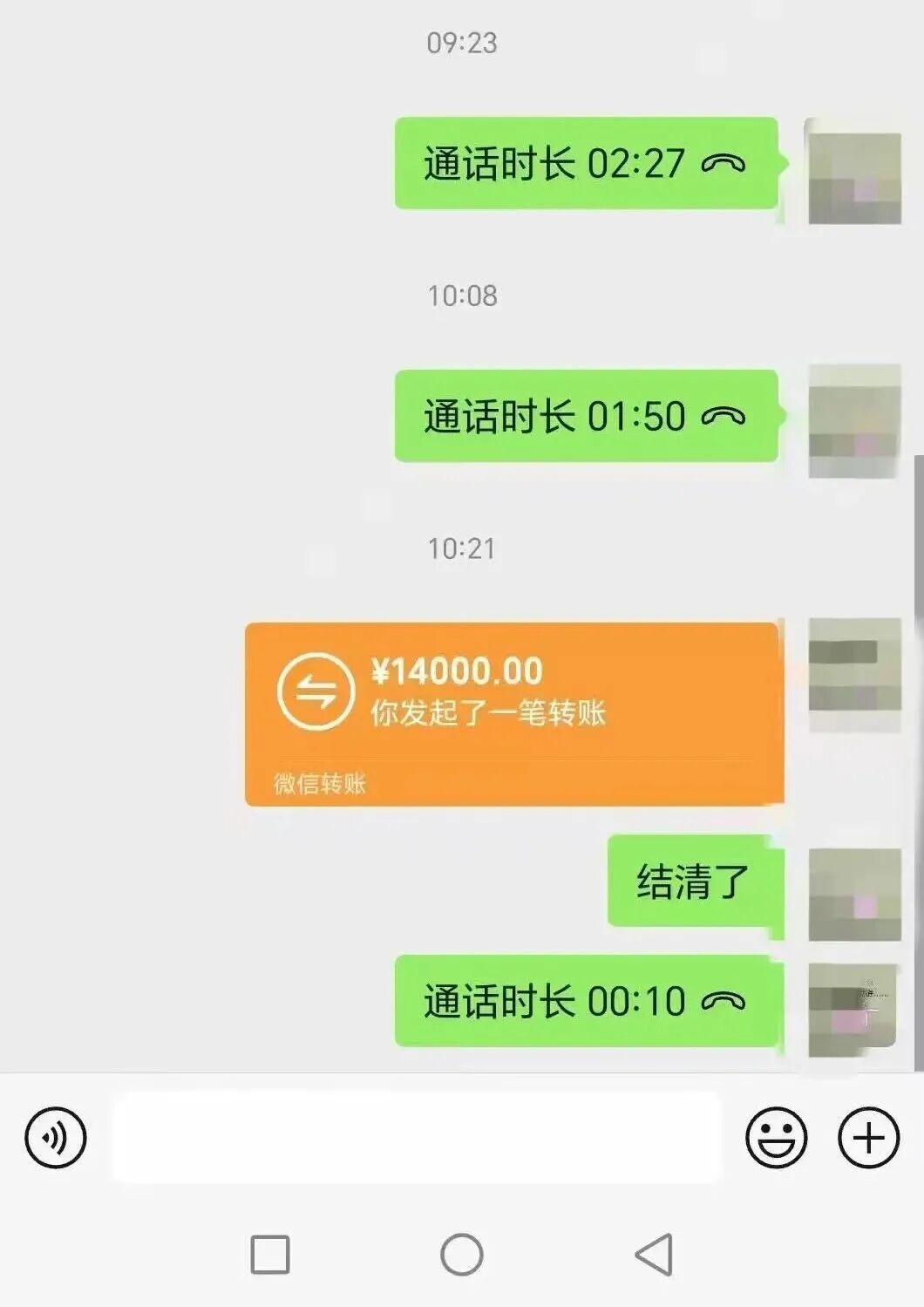Image resolution: width=924 pixels, height=1307 pixels.
Task: Go back with system back button
Action: [654, 1255]
